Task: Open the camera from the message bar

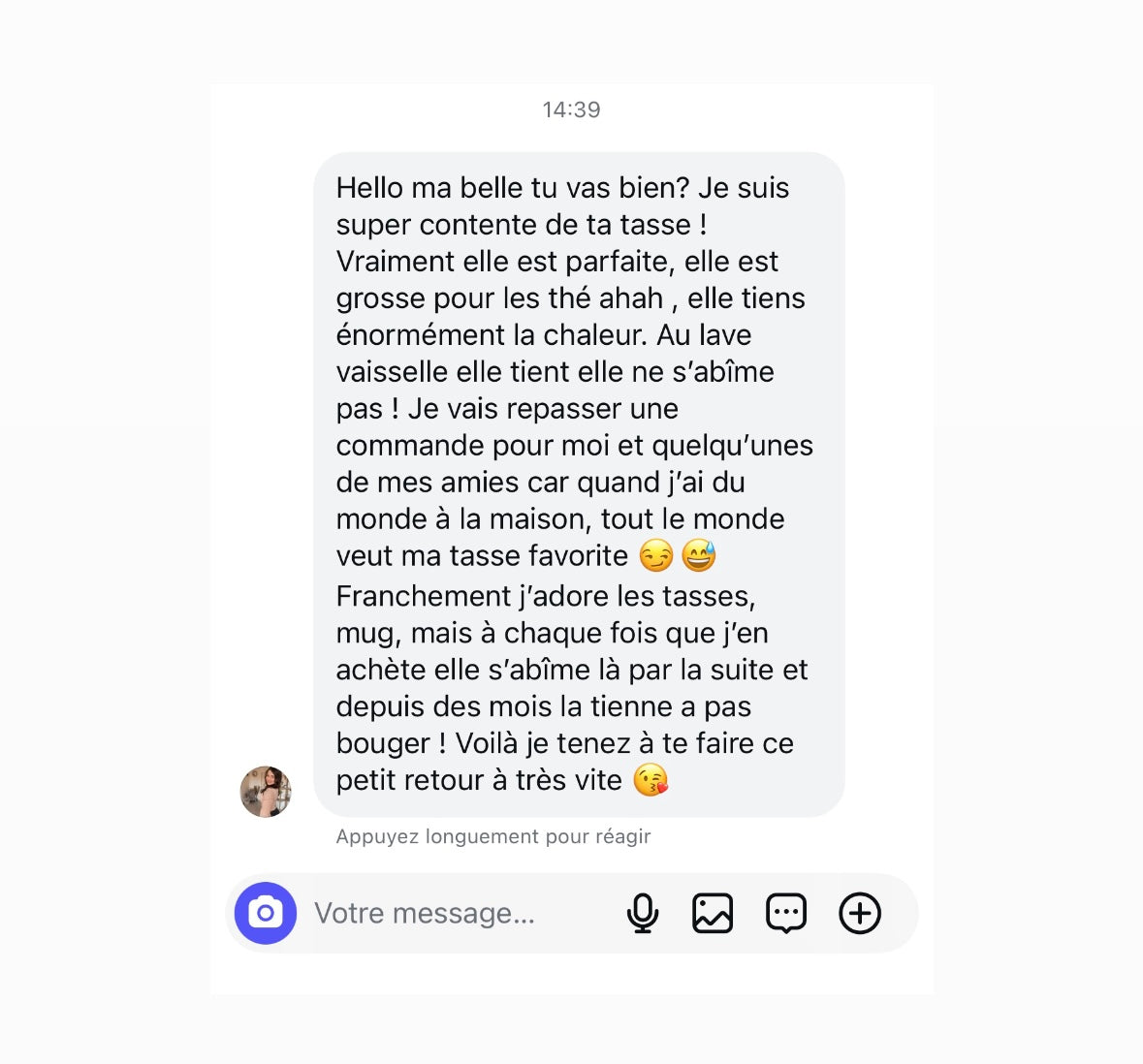Action: click(266, 913)
